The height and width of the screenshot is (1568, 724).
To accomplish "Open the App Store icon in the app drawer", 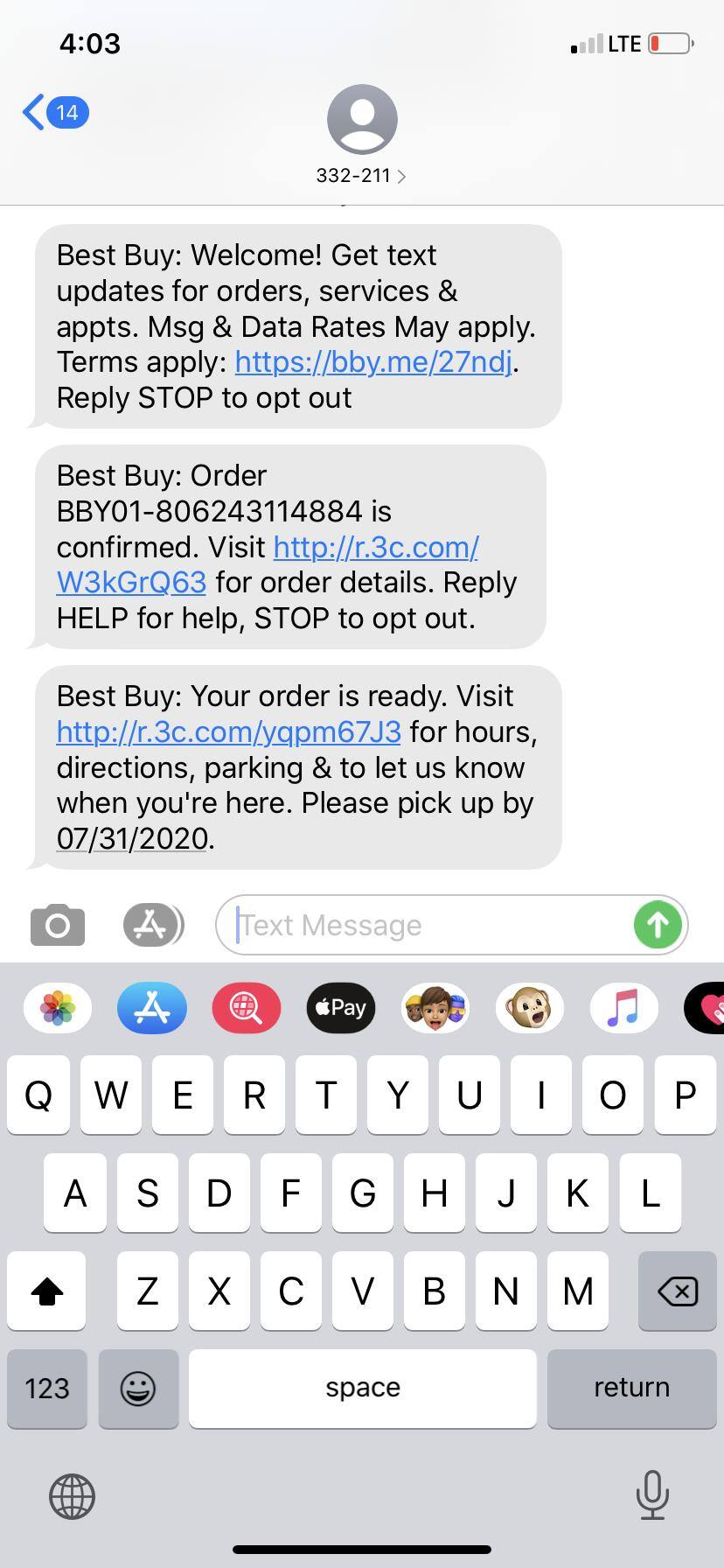I will click(x=152, y=1007).
